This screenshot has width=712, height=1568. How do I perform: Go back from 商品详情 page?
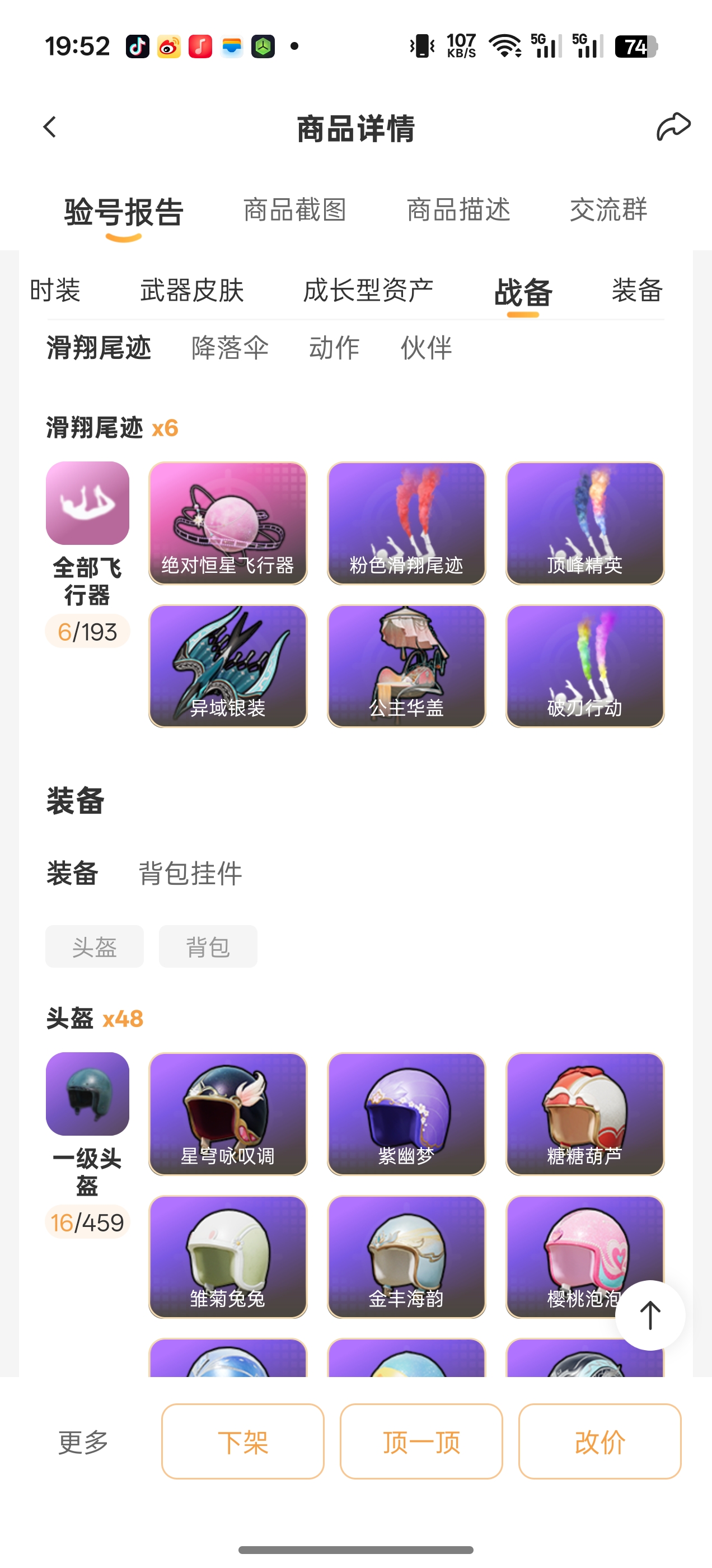pyautogui.click(x=50, y=127)
